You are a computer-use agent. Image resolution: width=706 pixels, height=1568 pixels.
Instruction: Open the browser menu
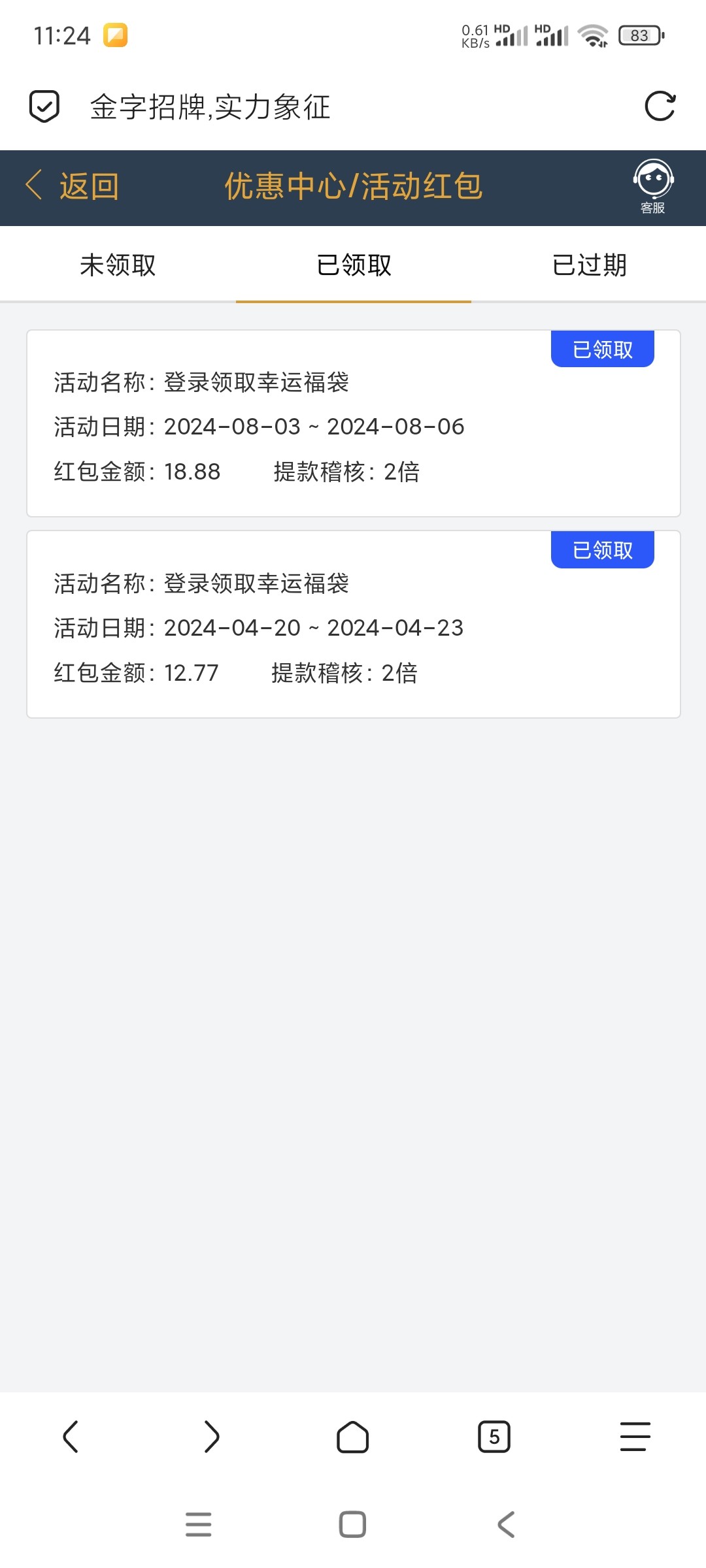coord(635,1437)
